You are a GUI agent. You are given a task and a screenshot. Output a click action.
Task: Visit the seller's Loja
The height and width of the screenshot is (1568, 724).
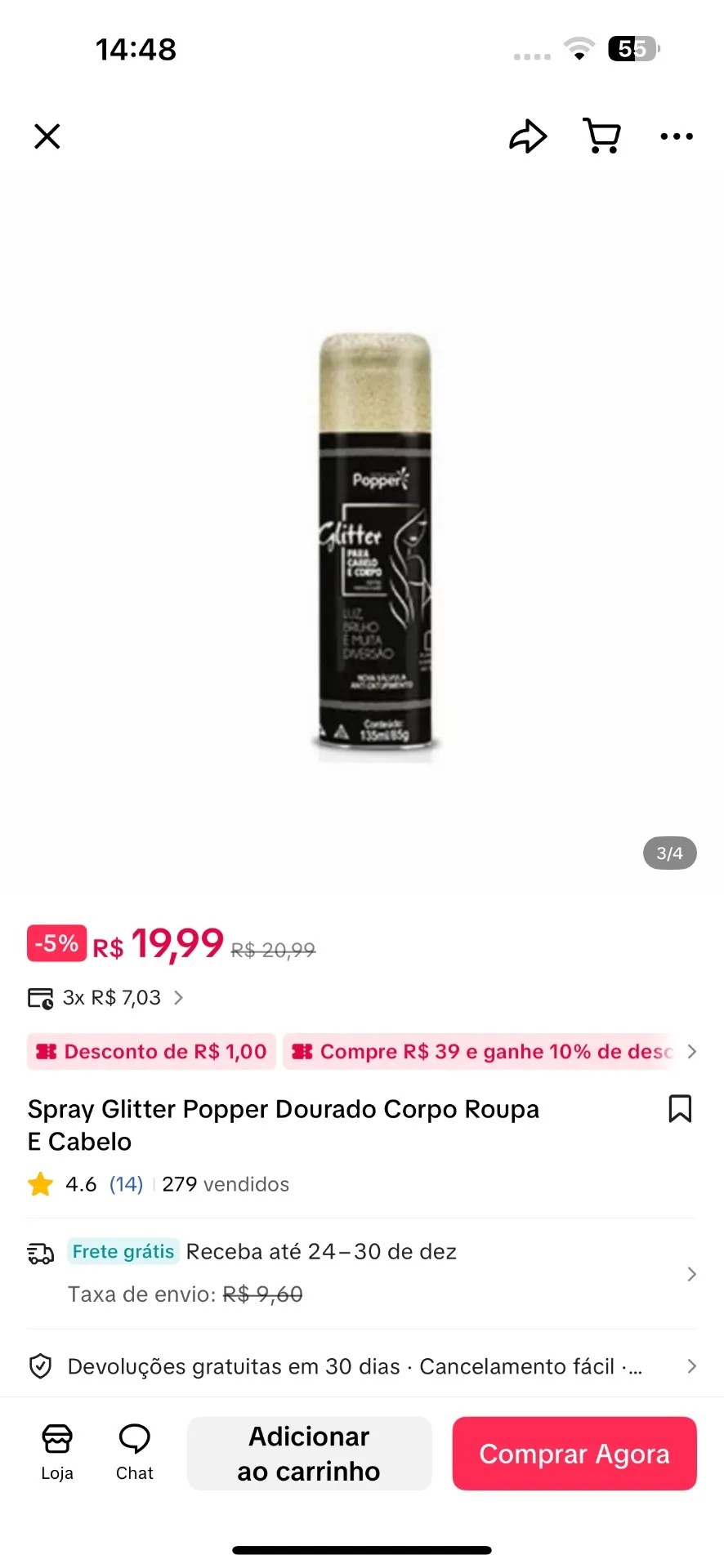tap(57, 1454)
